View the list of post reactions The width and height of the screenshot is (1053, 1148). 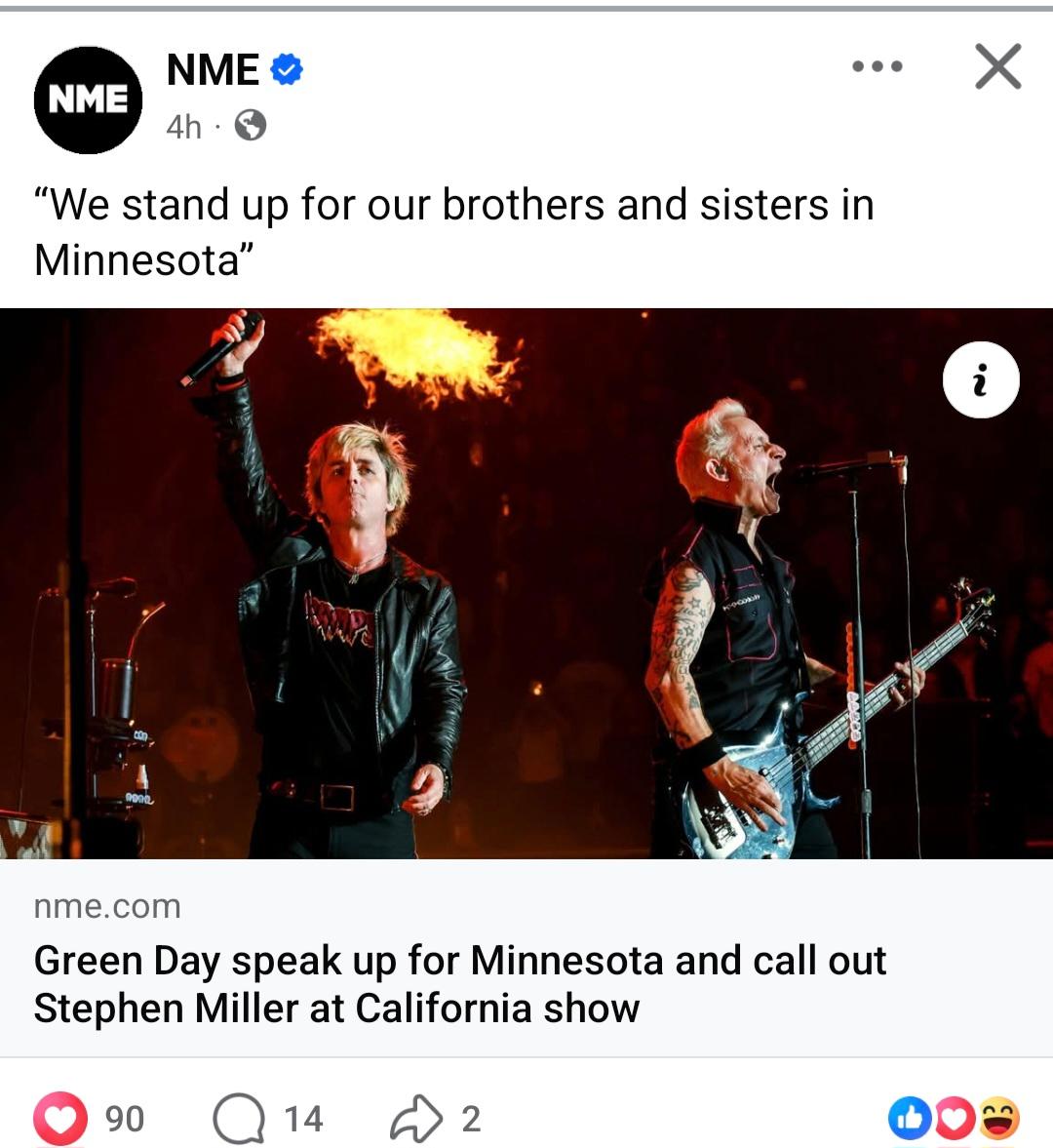click(x=954, y=1119)
